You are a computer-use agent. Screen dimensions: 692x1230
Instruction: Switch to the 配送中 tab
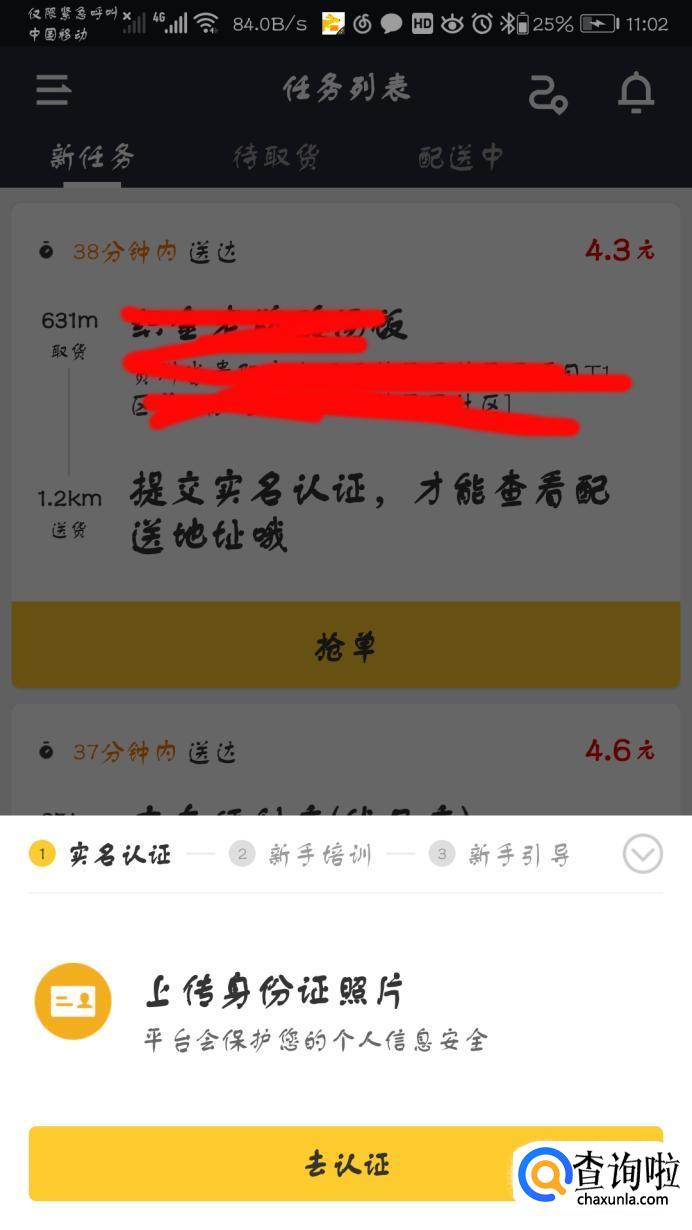pos(460,157)
